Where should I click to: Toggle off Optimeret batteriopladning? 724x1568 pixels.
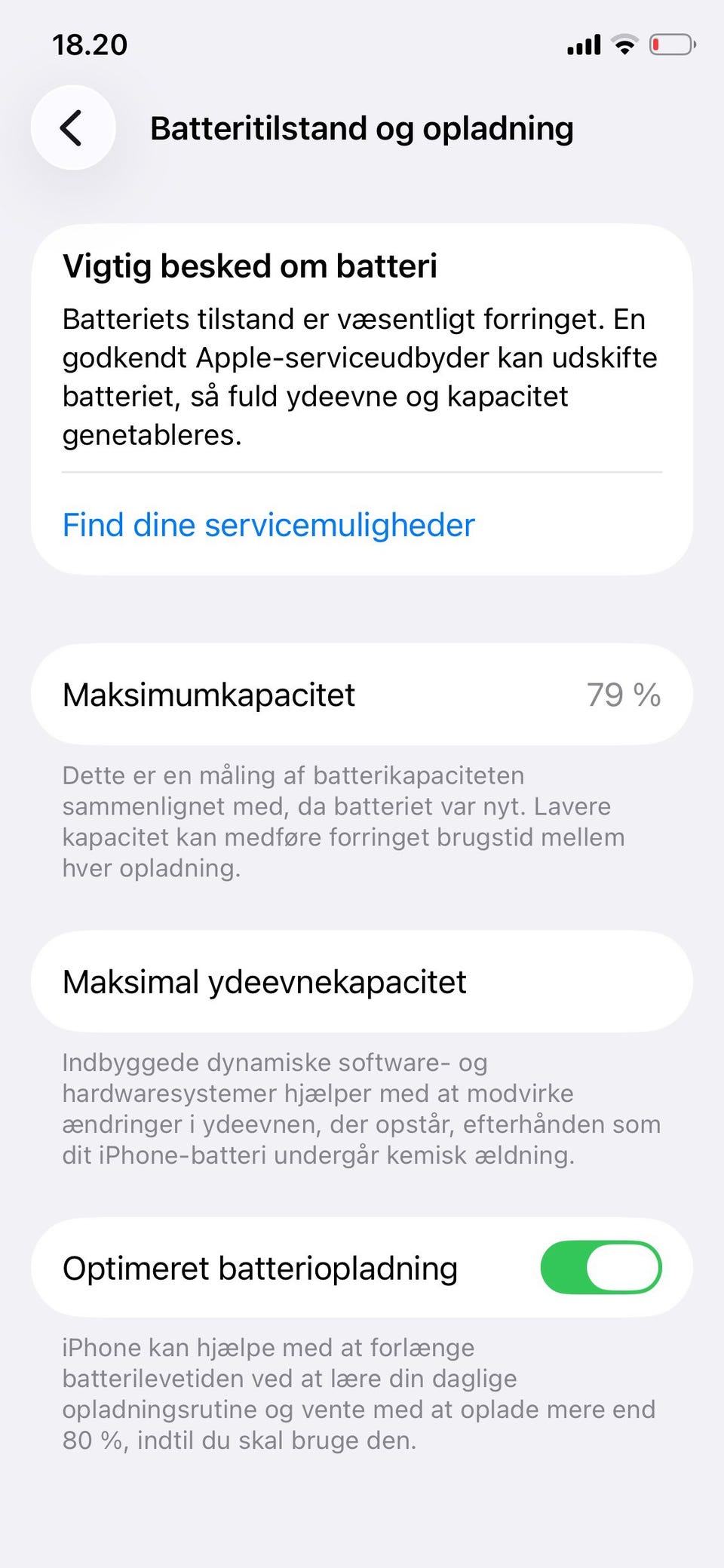[x=601, y=1268]
